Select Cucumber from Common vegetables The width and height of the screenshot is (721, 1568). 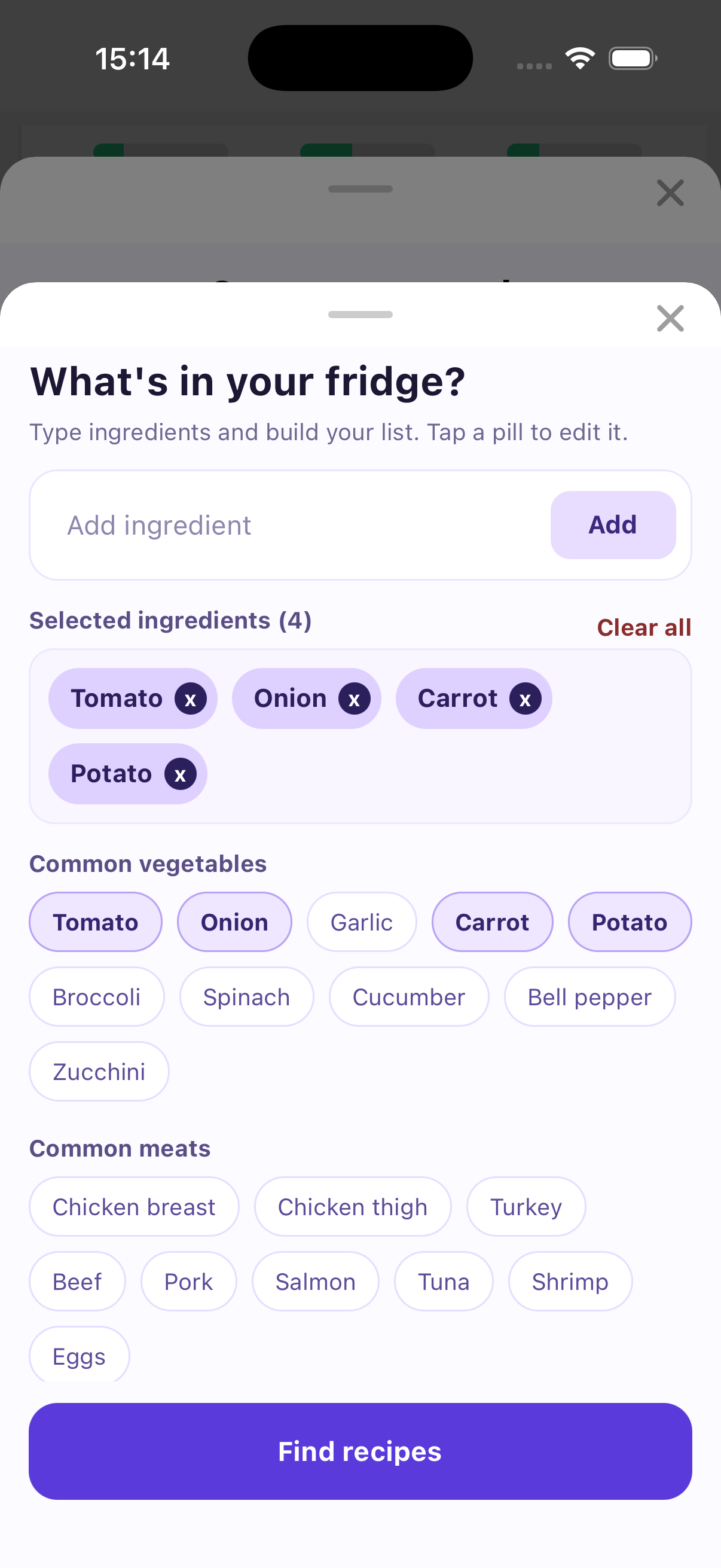(408, 996)
